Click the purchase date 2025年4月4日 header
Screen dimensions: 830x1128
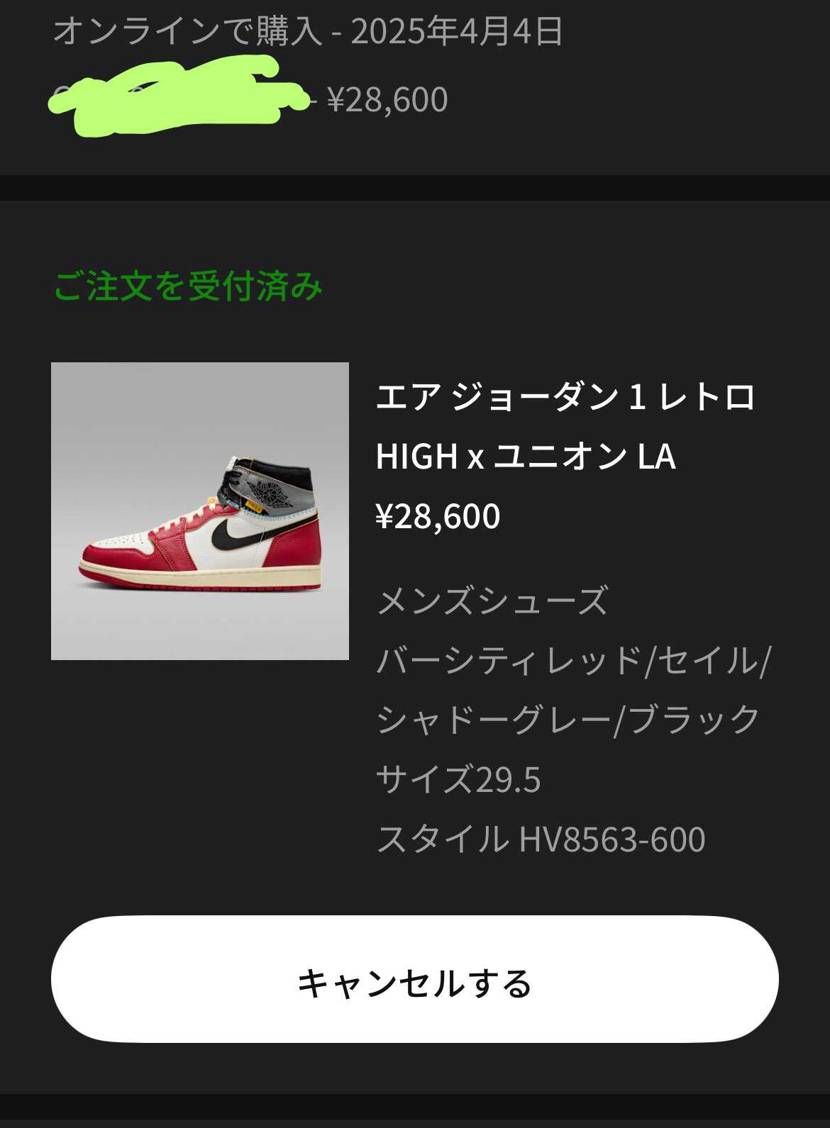462,32
